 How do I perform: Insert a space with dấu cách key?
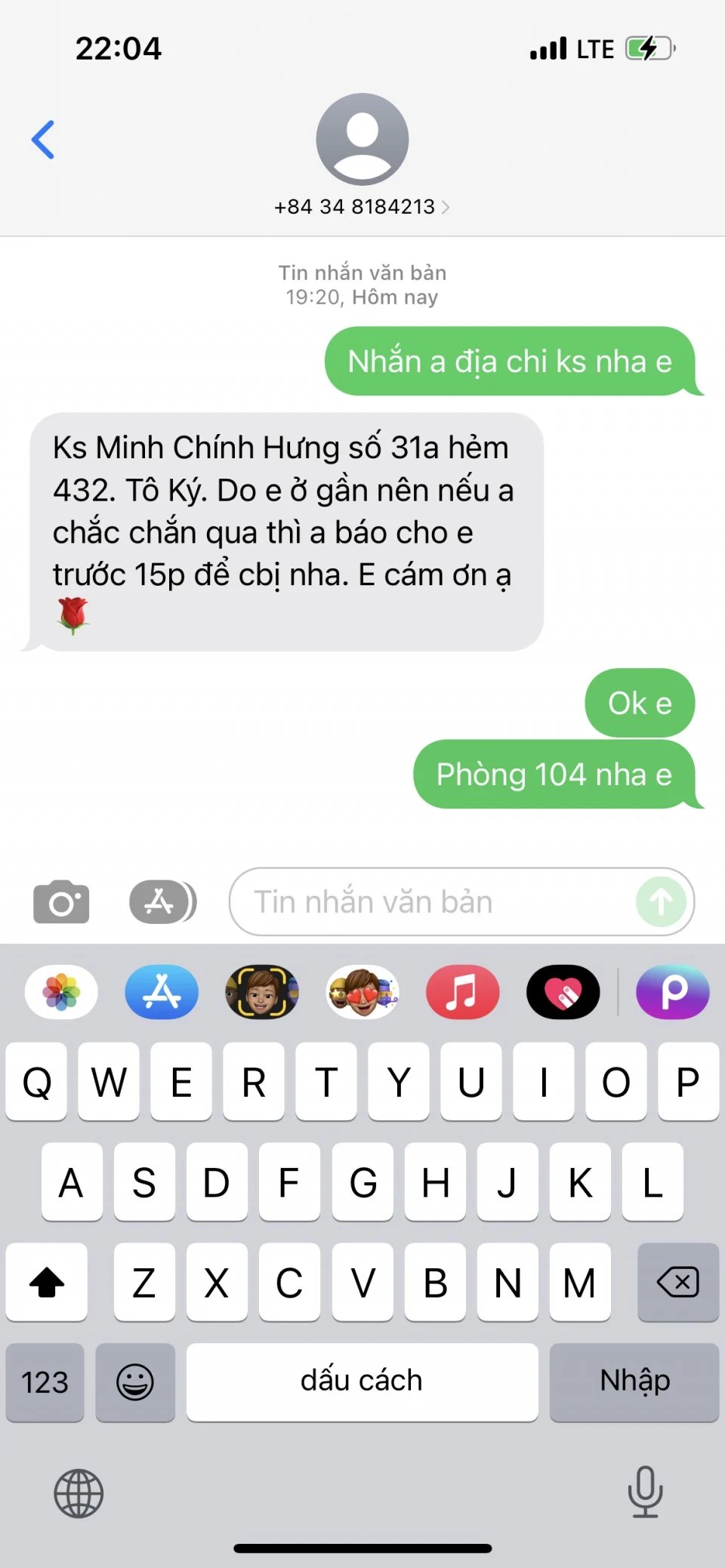click(362, 1382)
